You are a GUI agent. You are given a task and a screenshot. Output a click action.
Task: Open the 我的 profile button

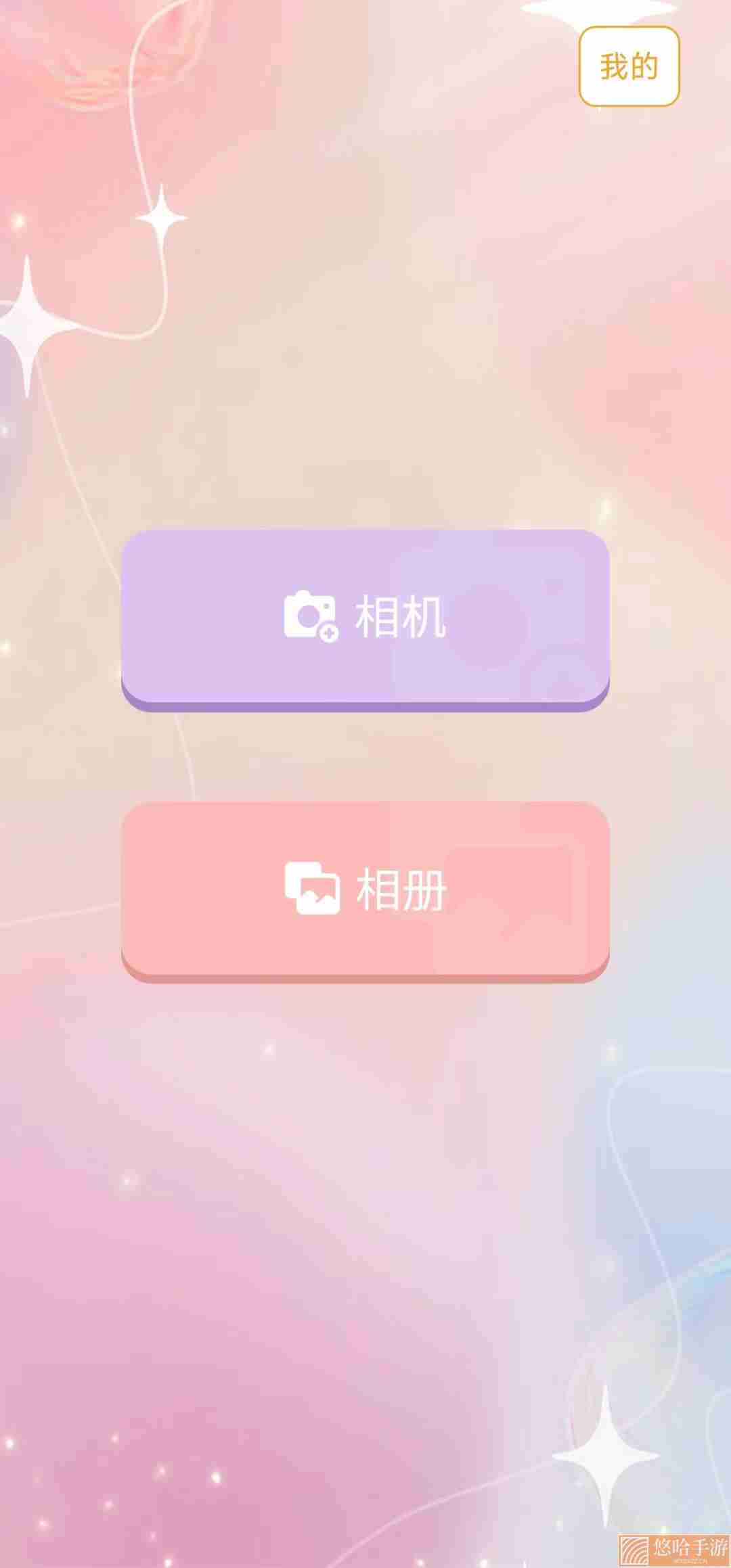tap(629, 66)
